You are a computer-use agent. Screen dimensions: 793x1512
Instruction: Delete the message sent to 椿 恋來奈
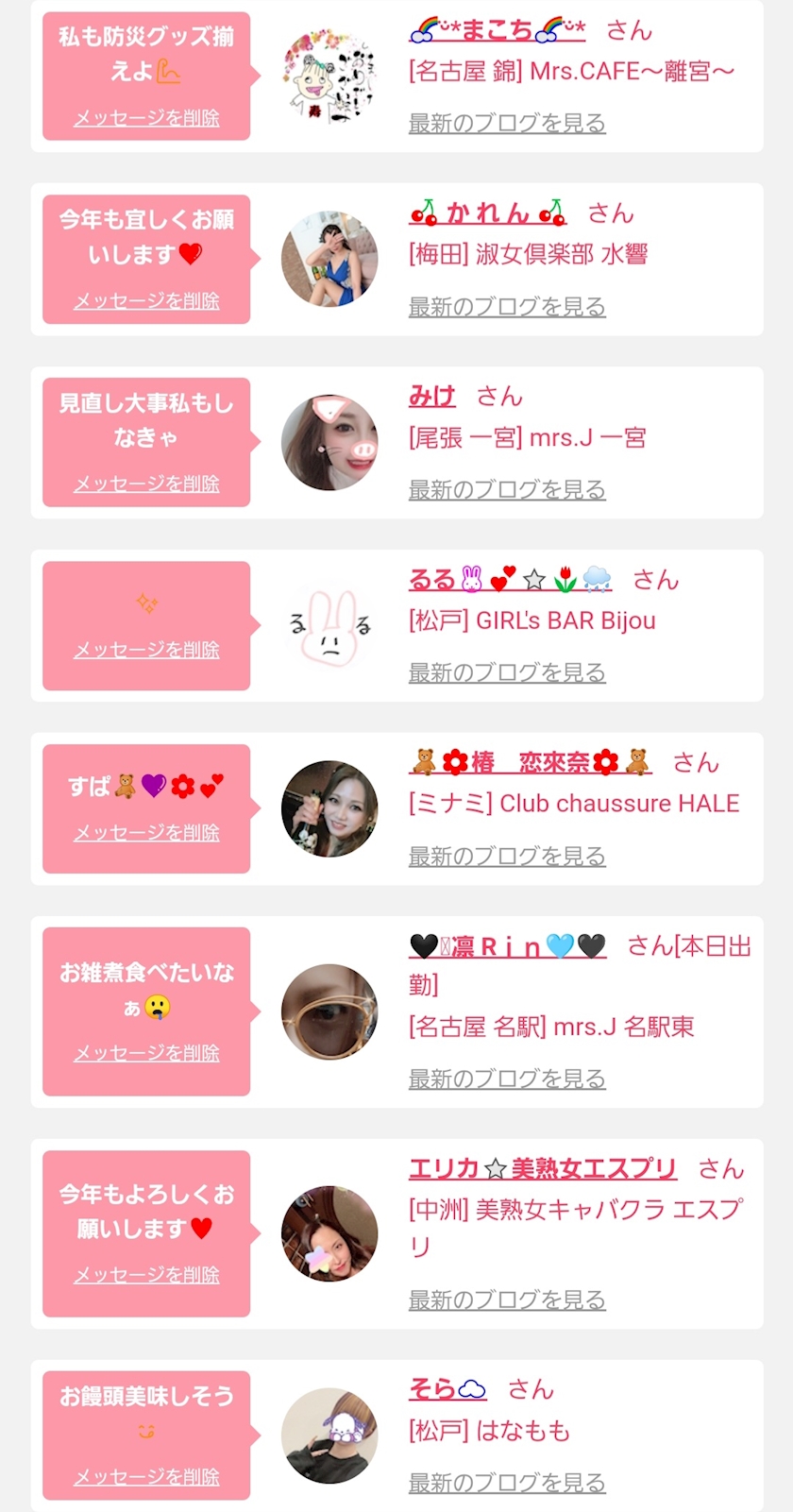coord(146,833)
